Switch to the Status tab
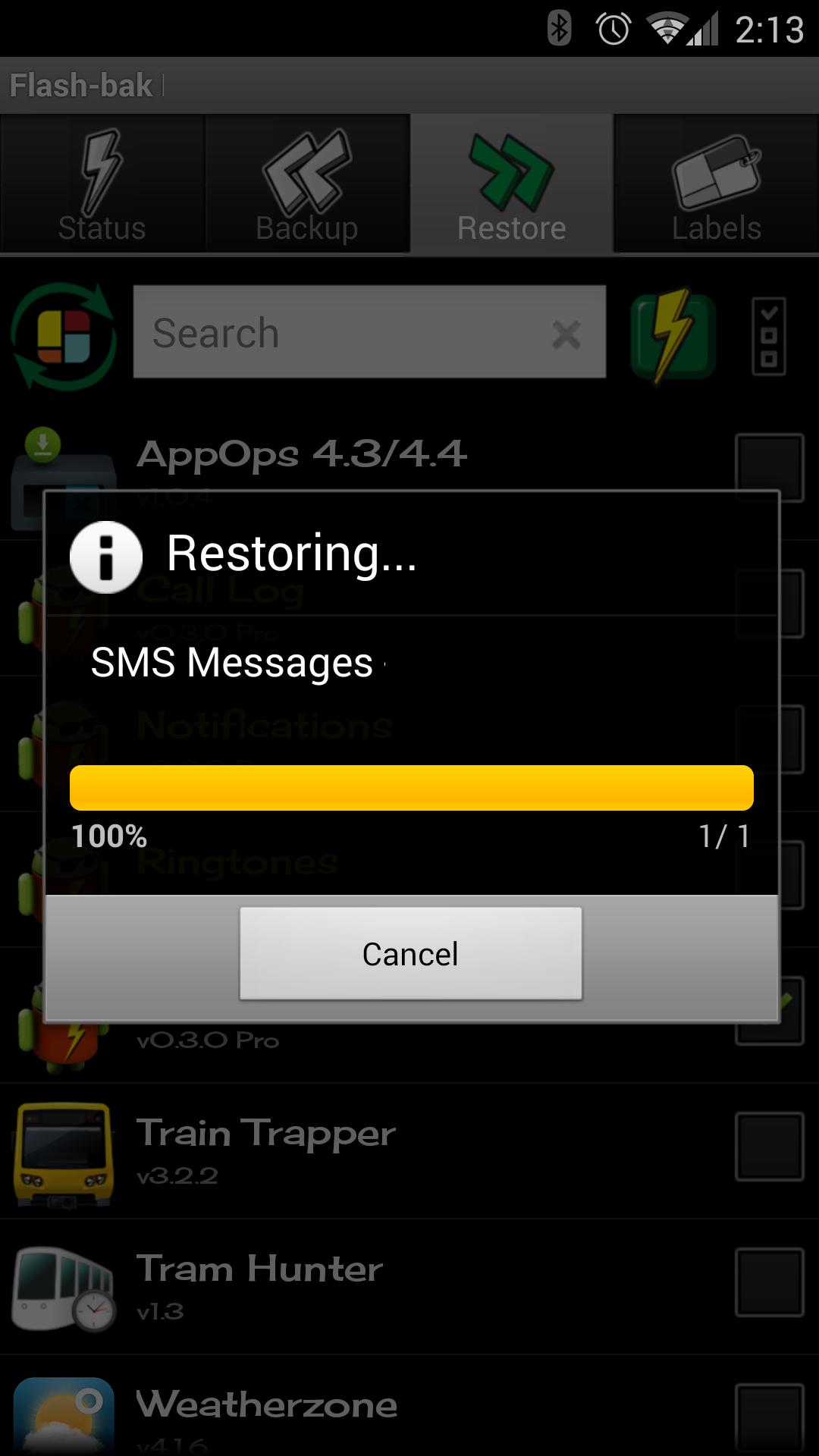This screenshot has height=1456, width=819. tap(102, 184)
